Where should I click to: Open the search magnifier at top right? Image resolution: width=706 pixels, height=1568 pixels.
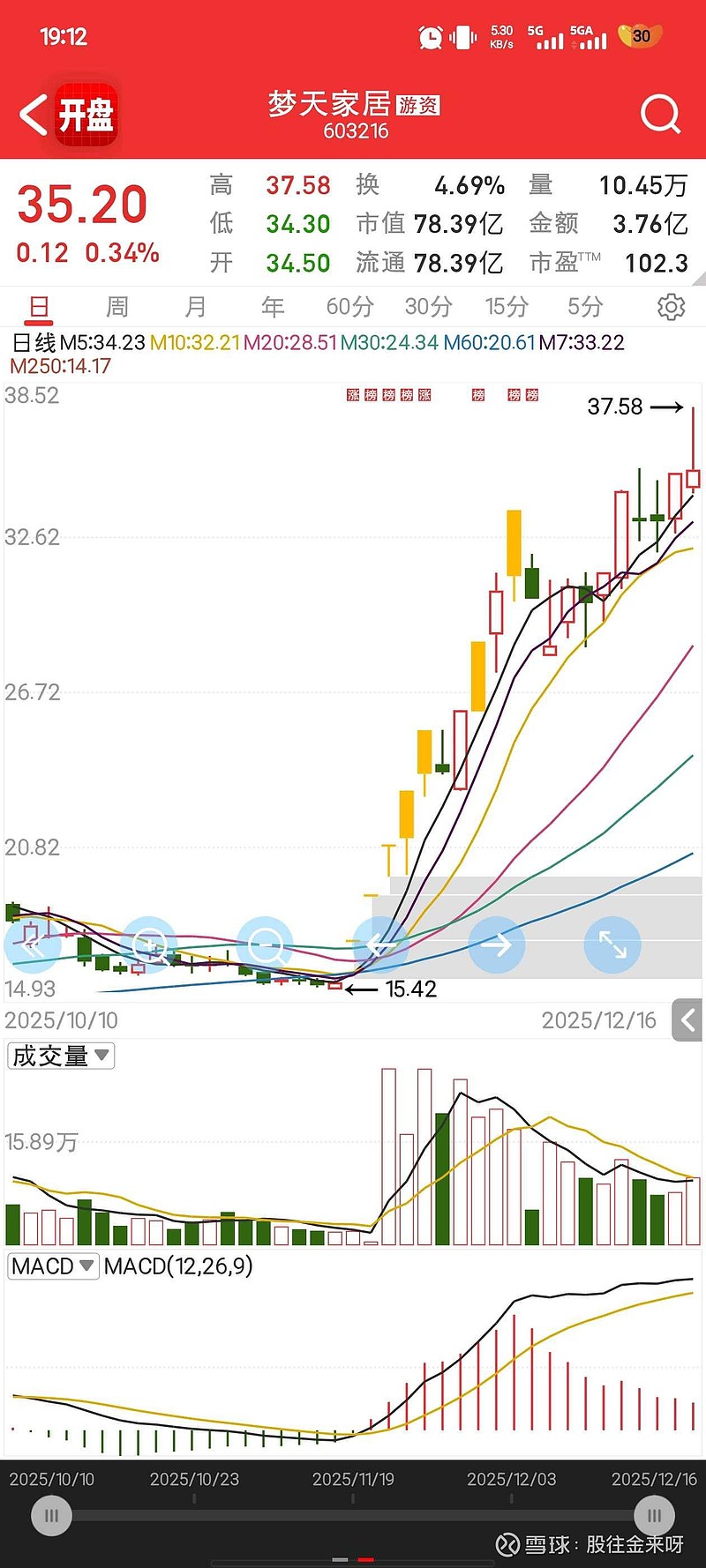(660, 114)
